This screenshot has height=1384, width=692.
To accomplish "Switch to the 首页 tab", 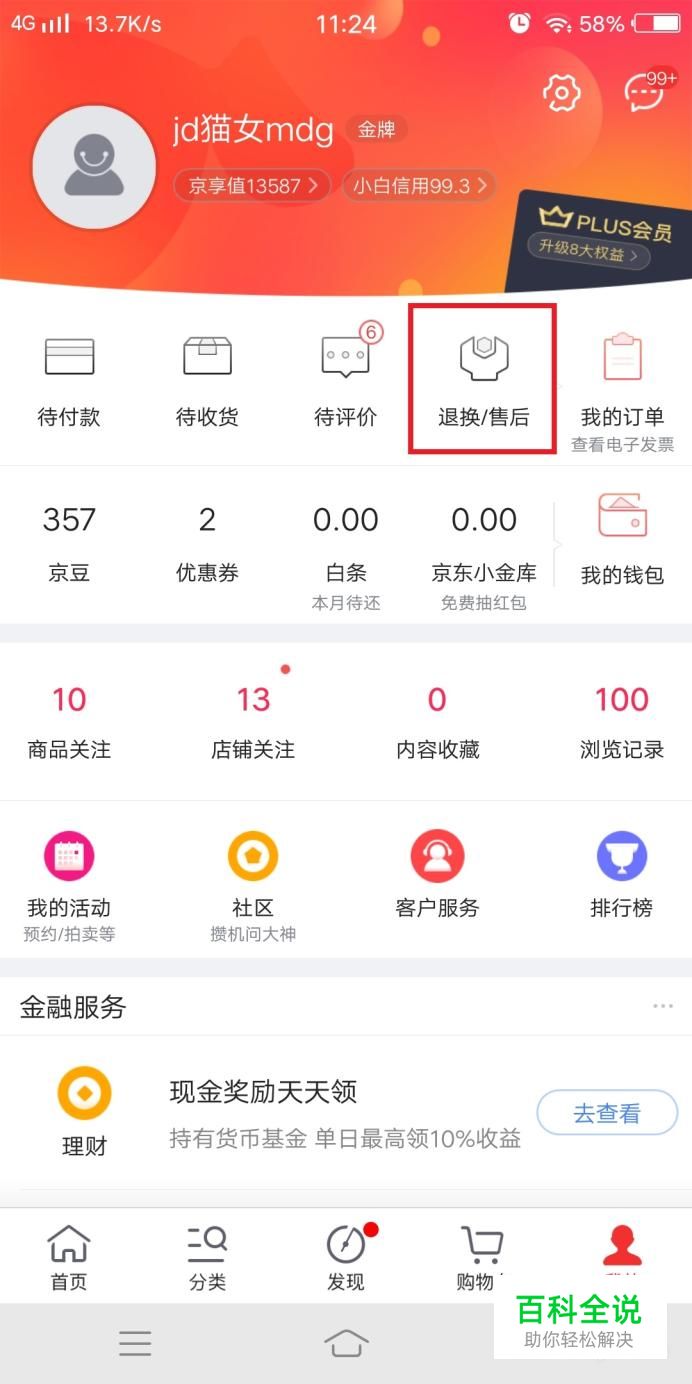I will pos(69,1258).
